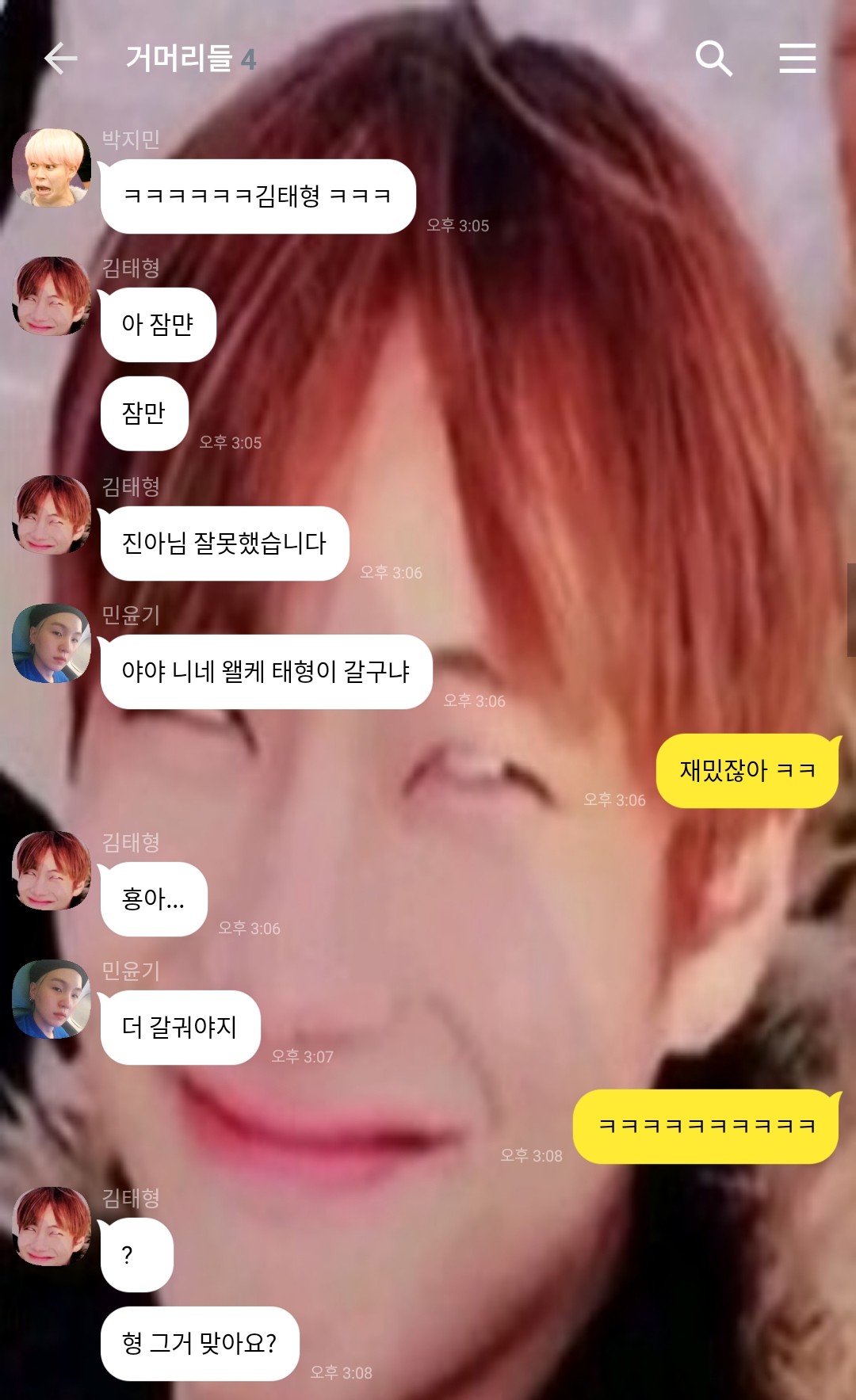The width and height of the screenshot is (856, 1400).
Task: Open 김태형's avatar beside '아 잠만' message
Action: tap(52, 296)
